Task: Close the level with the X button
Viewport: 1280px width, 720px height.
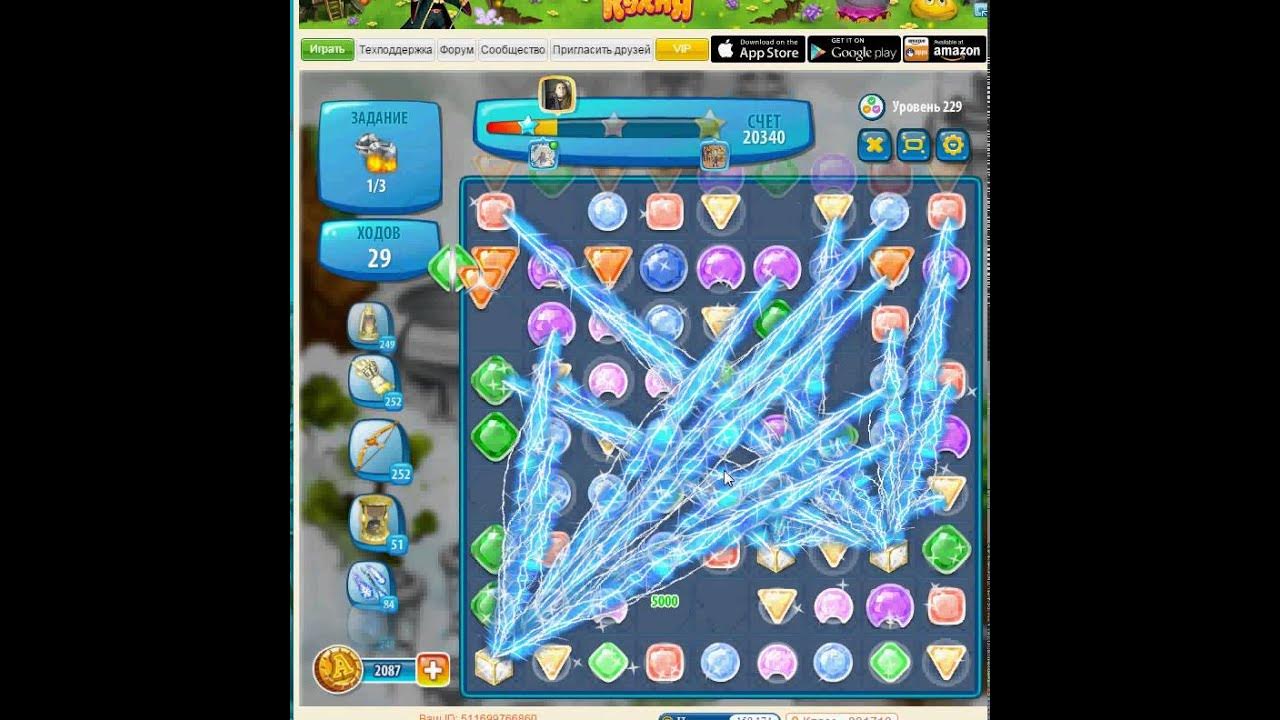Action: tap(874, 145)
